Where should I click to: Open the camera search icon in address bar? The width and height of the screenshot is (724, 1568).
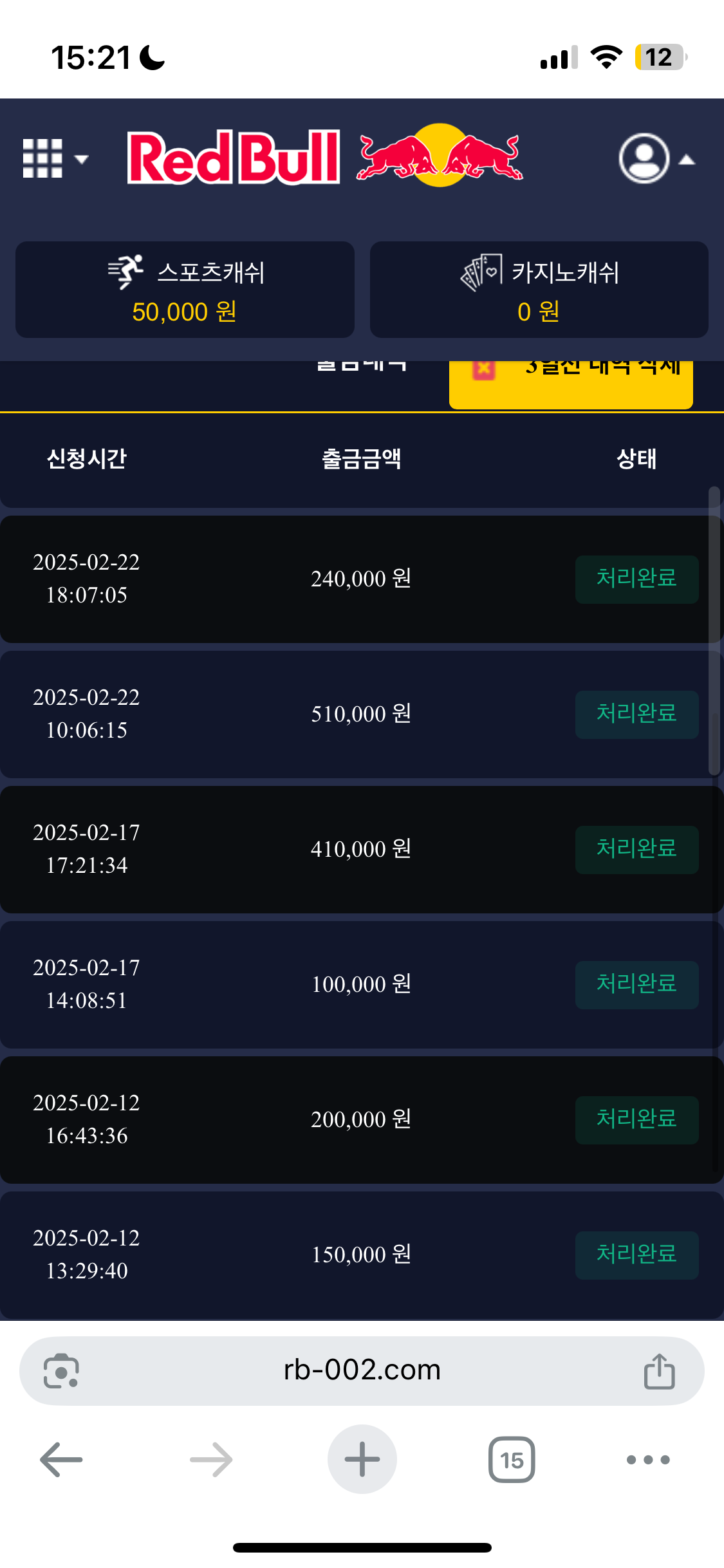61,1371
